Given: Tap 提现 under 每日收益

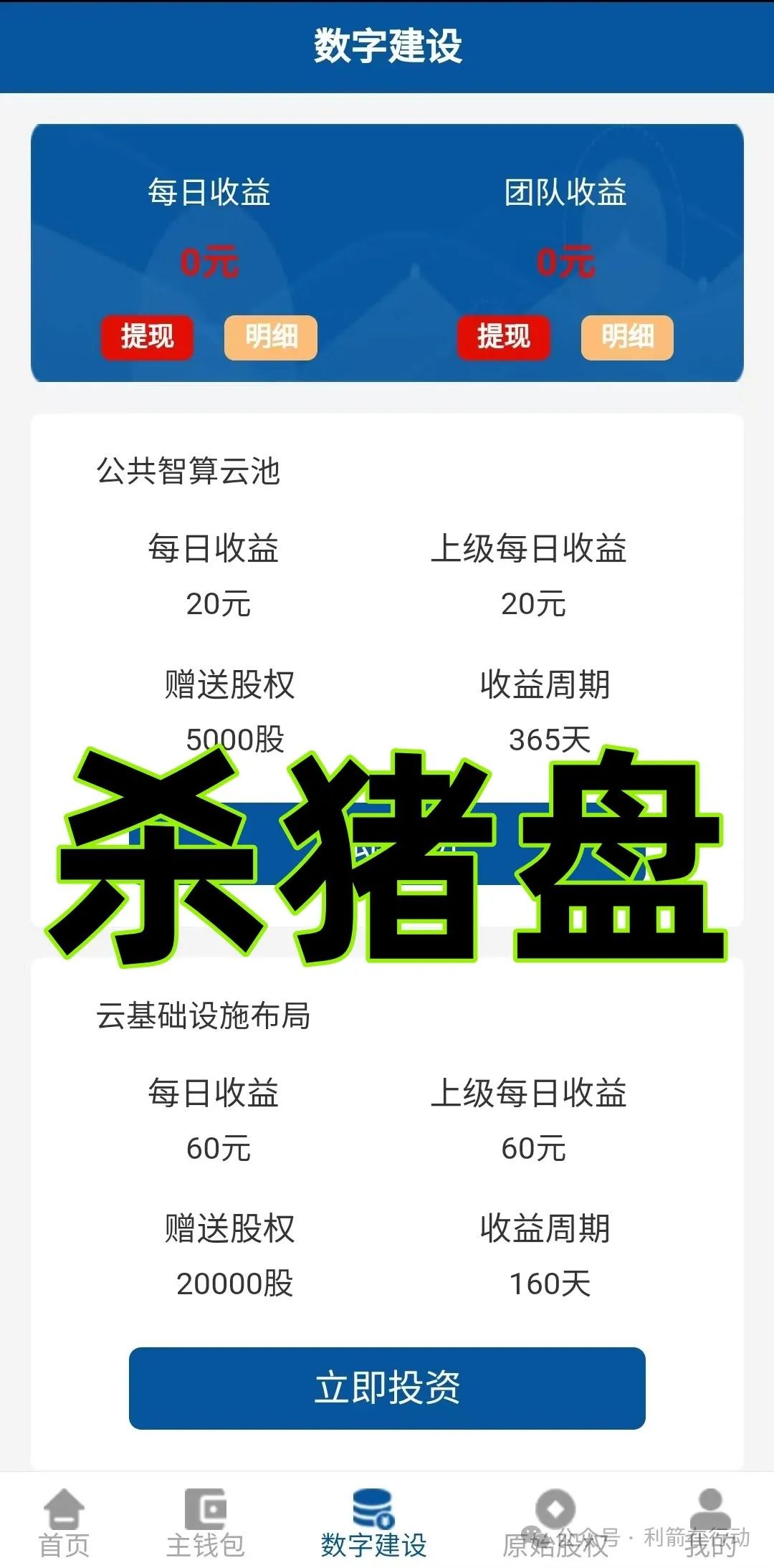Looking at the screenshot, I should click(147, 337).
